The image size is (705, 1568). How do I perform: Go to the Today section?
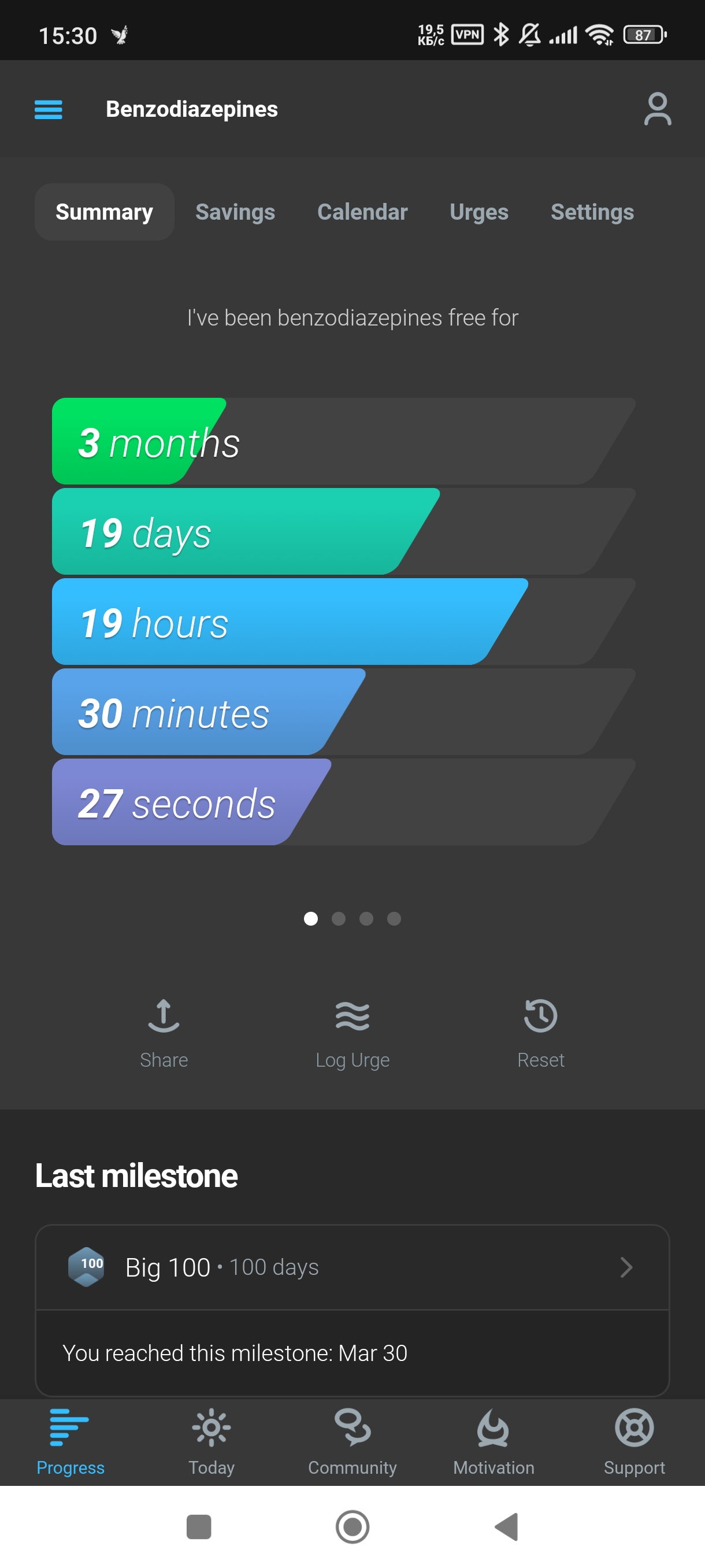(211, 1442)
